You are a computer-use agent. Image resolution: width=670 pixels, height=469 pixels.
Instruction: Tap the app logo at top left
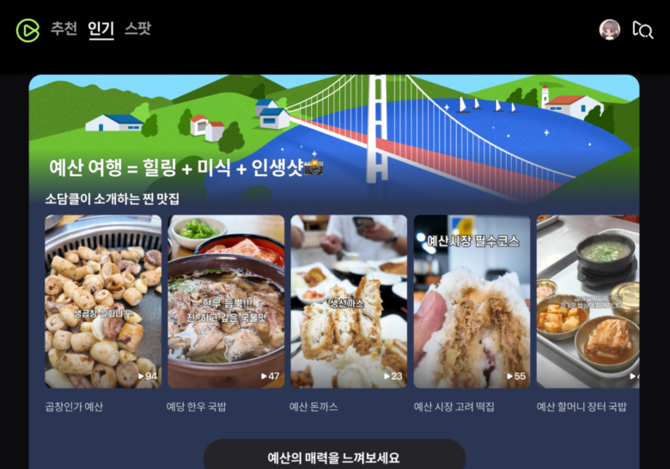pyautogui.click(x=27, y=30)
